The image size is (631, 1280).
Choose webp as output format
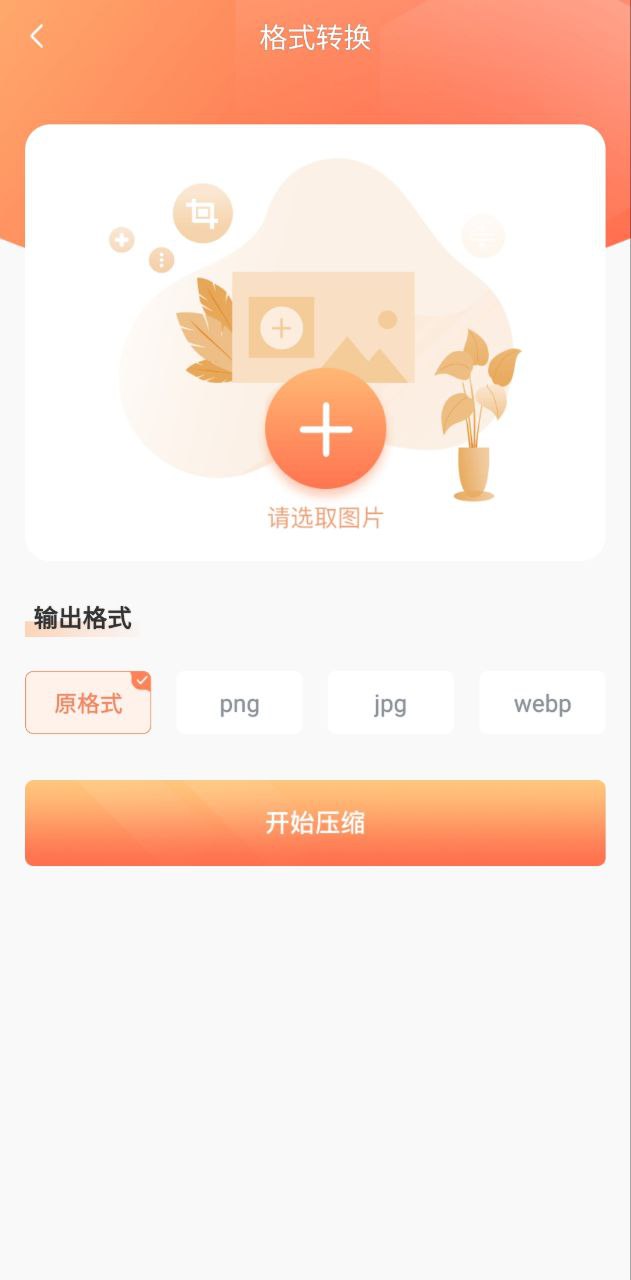(x=542, y=703)
